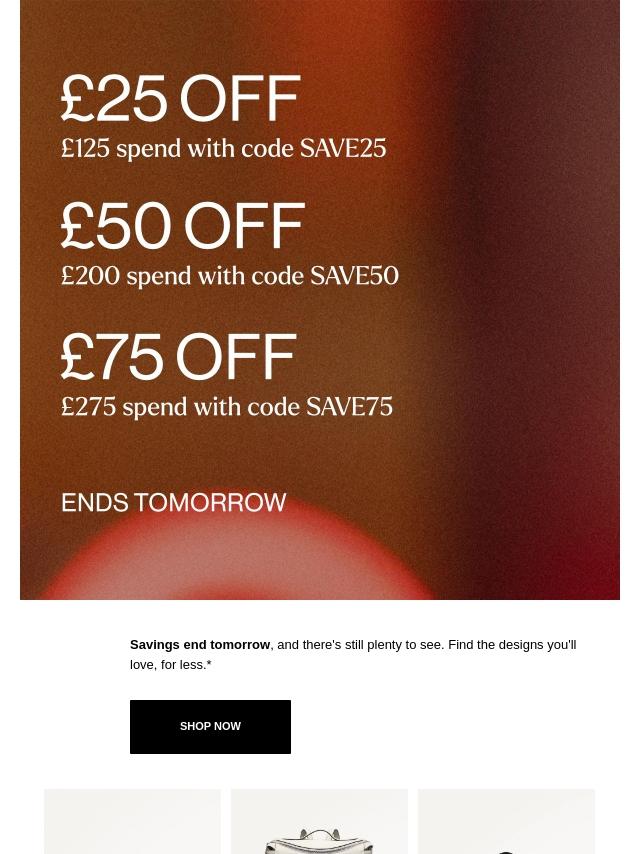Tap the SHOP NOW button
The height and width of the screenshot is (854, 640).
(x=210, y=726)
